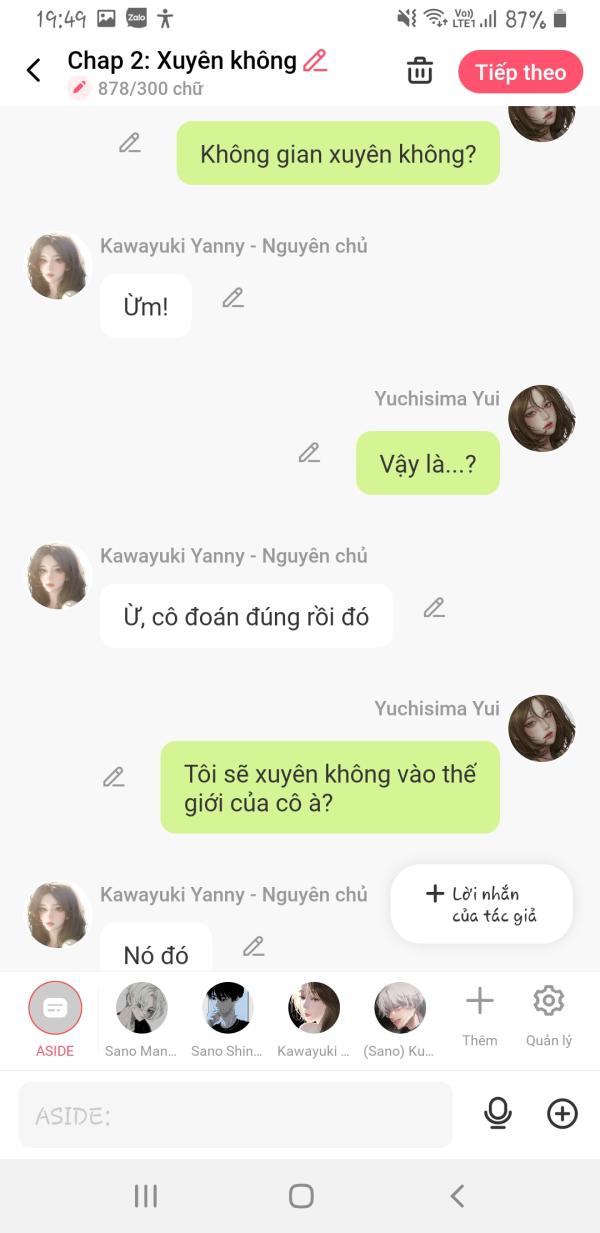Add a new character with Thêm
The width and height of the screenshot is (600, 1233).
click(480, 1016)
